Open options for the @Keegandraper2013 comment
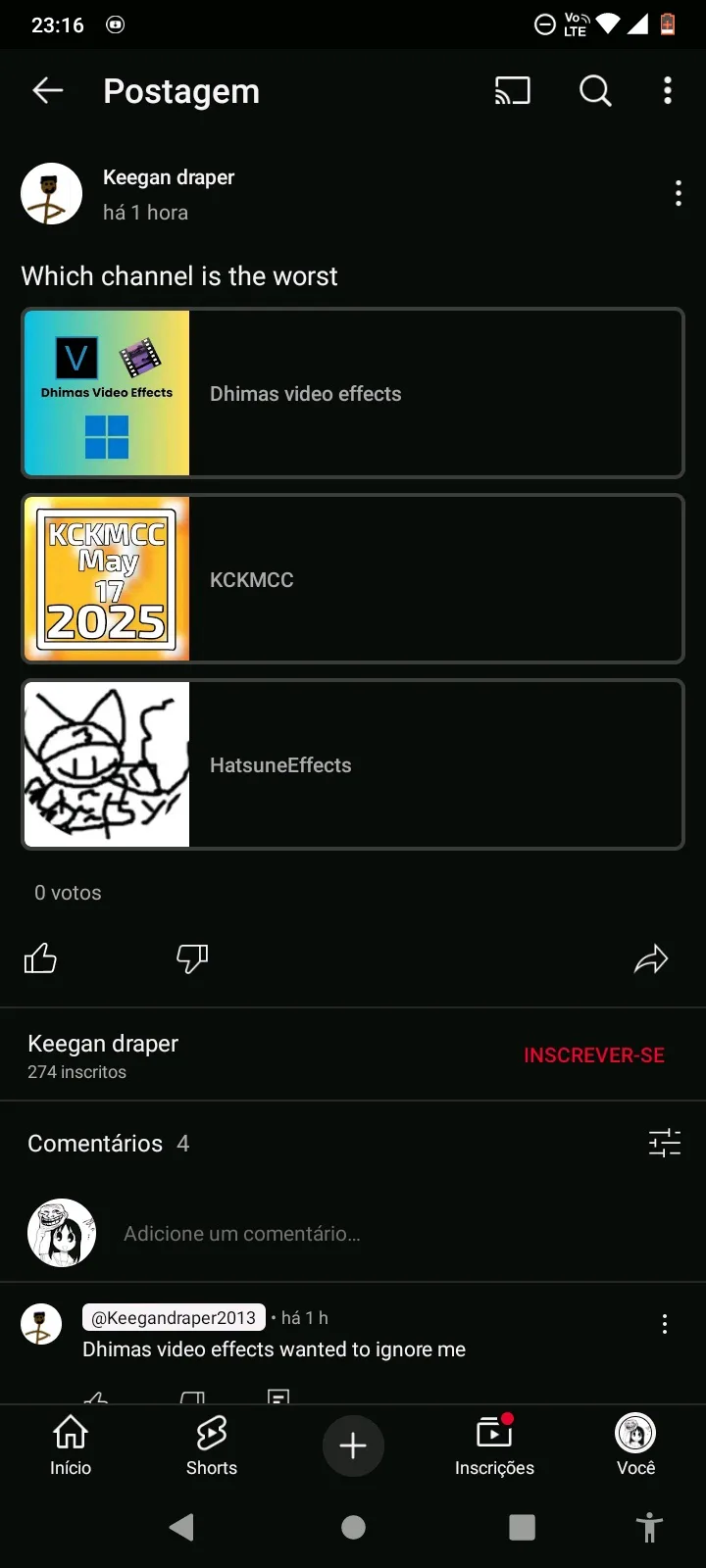Viewport: 706px width, 1568px height. tap(665, 1324)
